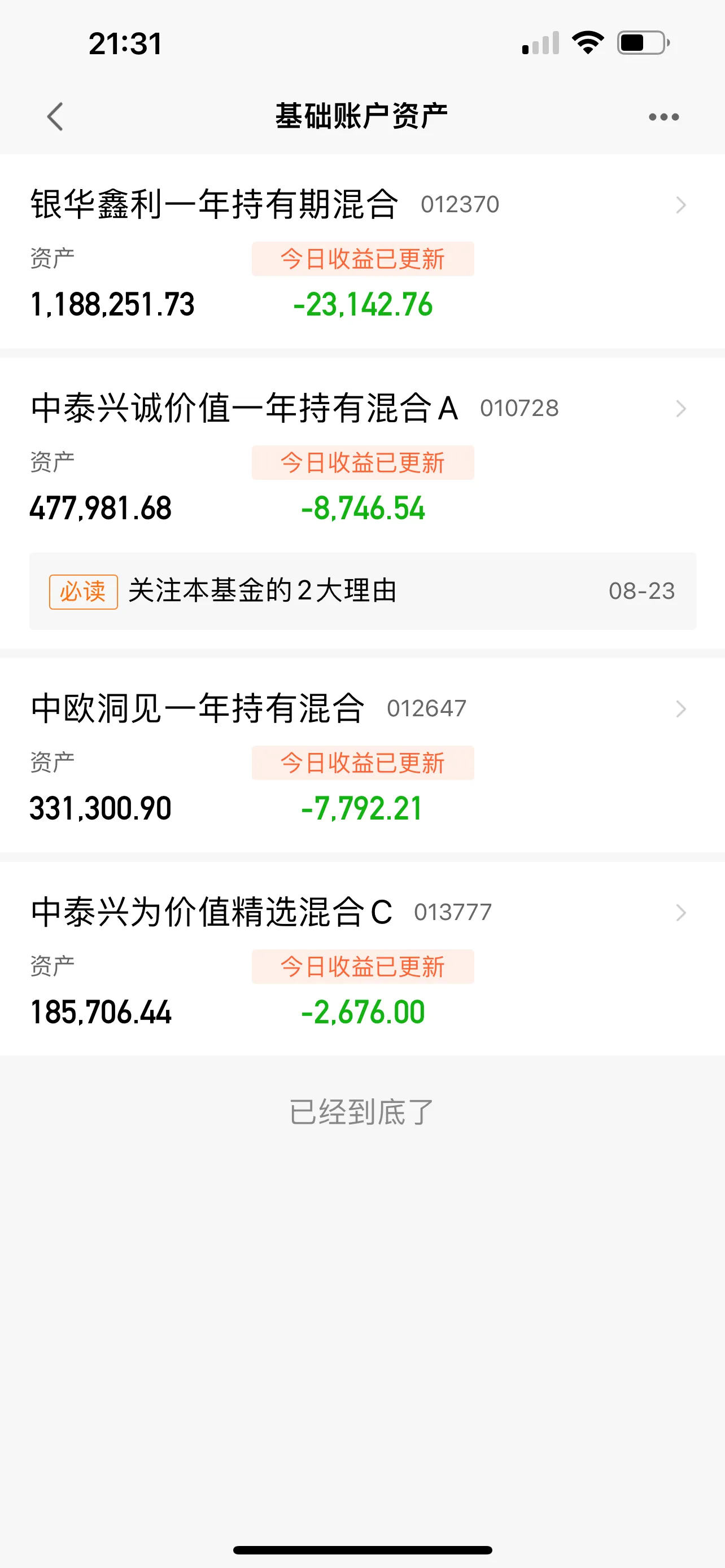Open the three-dot overflow menu

(x=663, y=116)
